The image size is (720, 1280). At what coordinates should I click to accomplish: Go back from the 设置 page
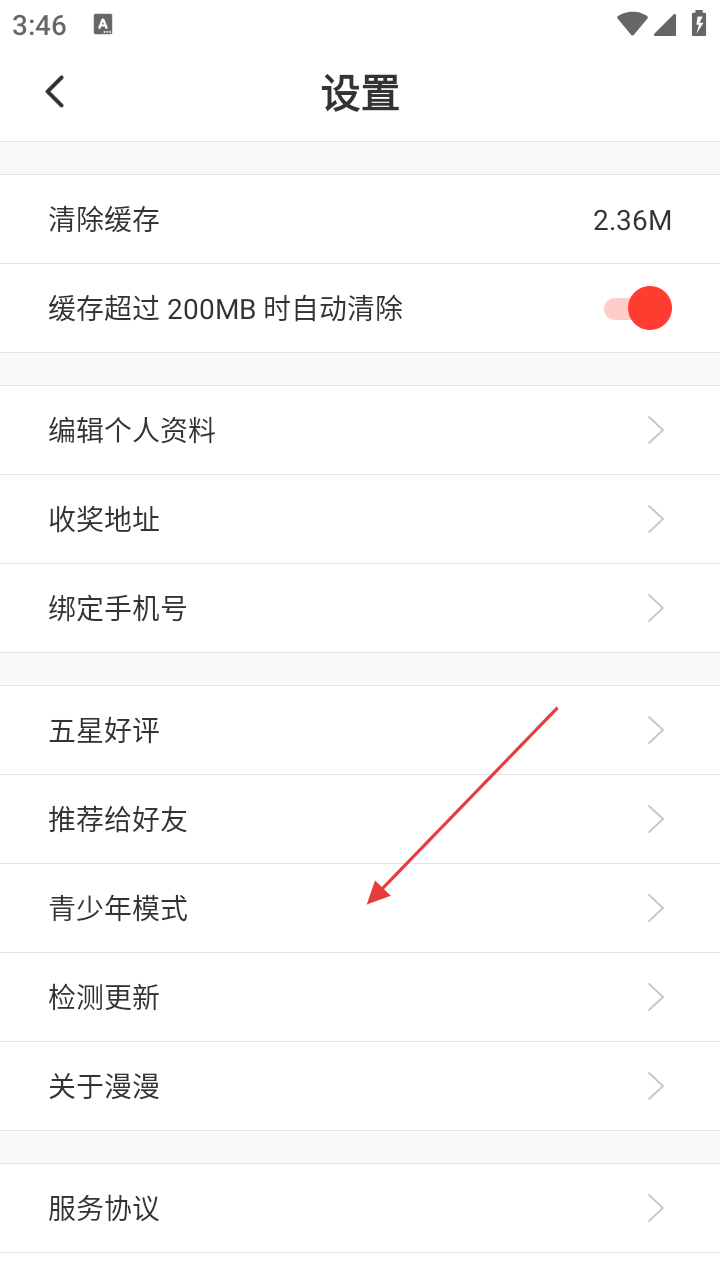point(55,92)
